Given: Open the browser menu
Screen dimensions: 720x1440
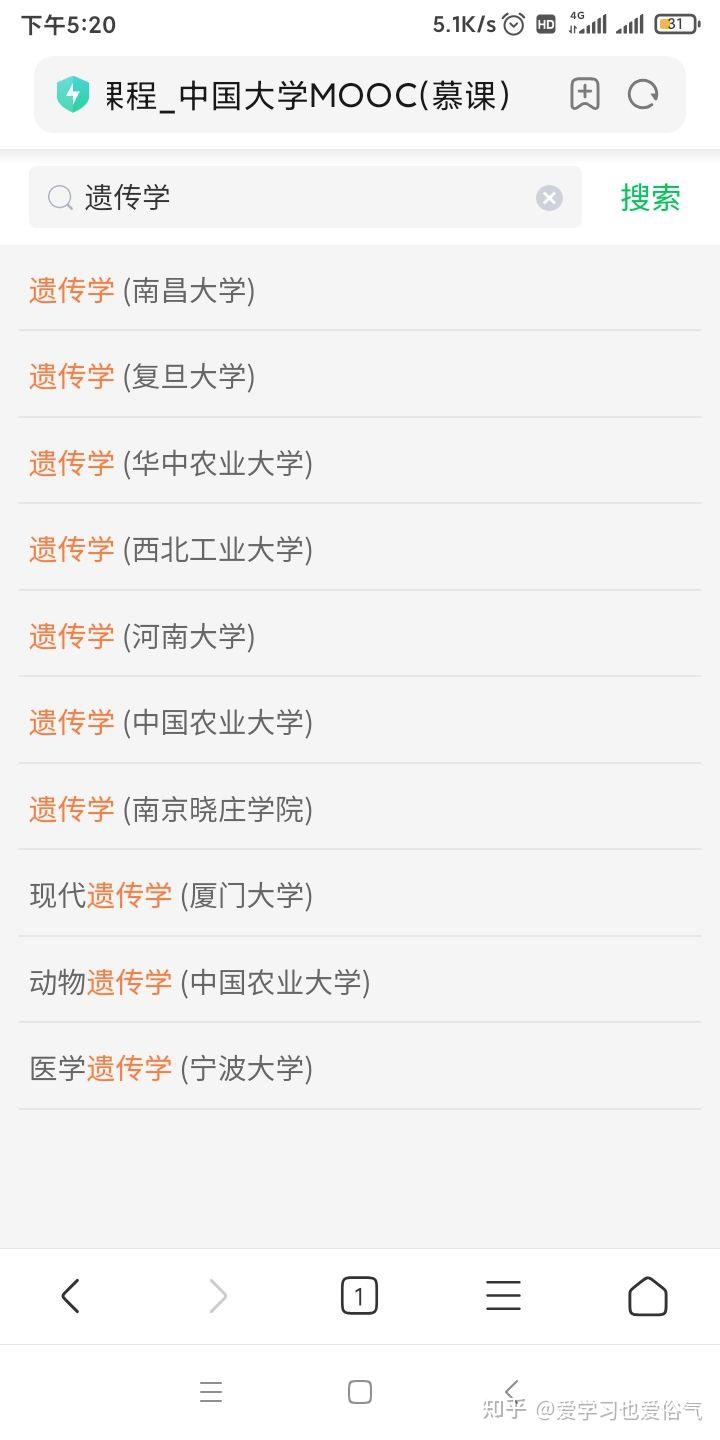Looking at the screenshot, I should coord(503,1297).
